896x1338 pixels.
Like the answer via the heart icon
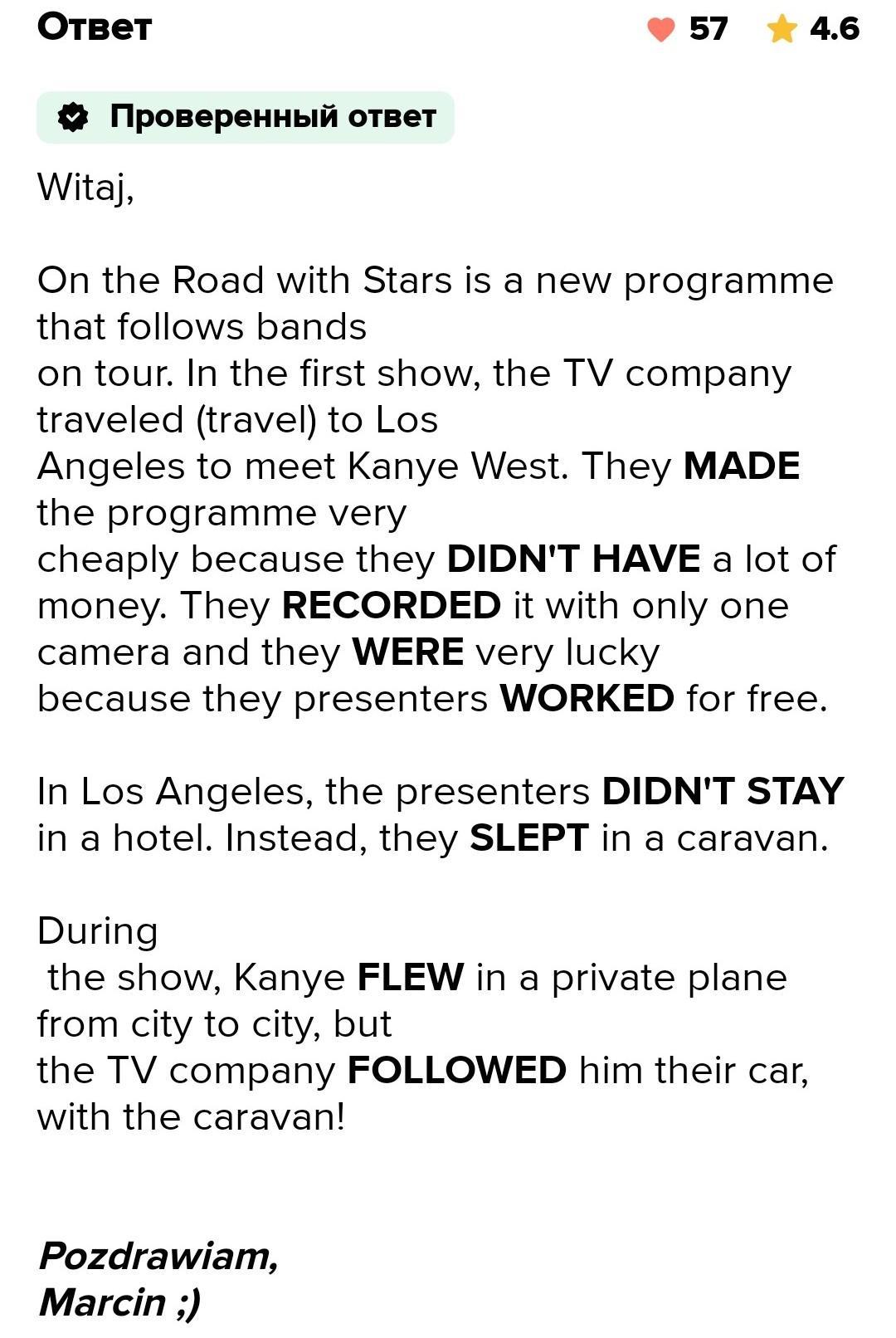tap(661, 29)
